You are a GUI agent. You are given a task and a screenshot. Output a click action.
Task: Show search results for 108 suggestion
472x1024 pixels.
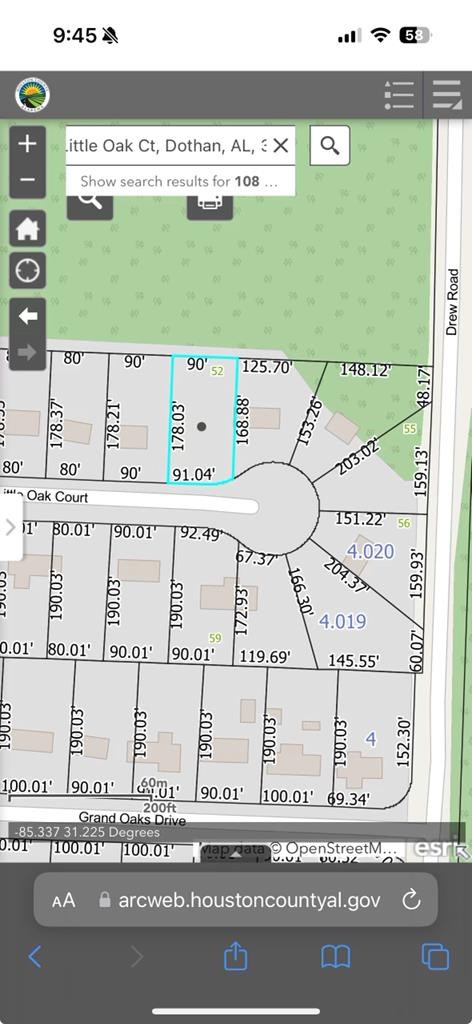(x=180, y=181)
